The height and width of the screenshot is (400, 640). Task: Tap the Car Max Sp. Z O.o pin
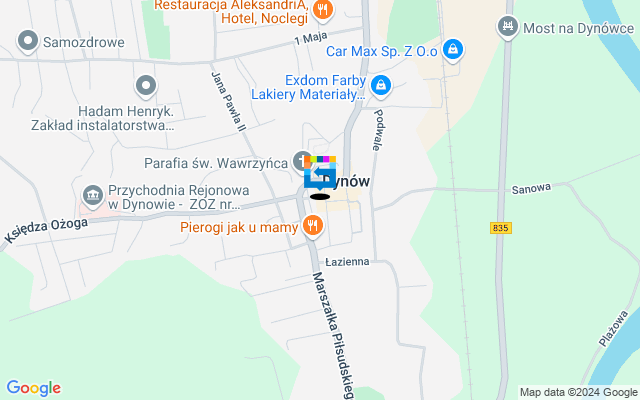453,48
